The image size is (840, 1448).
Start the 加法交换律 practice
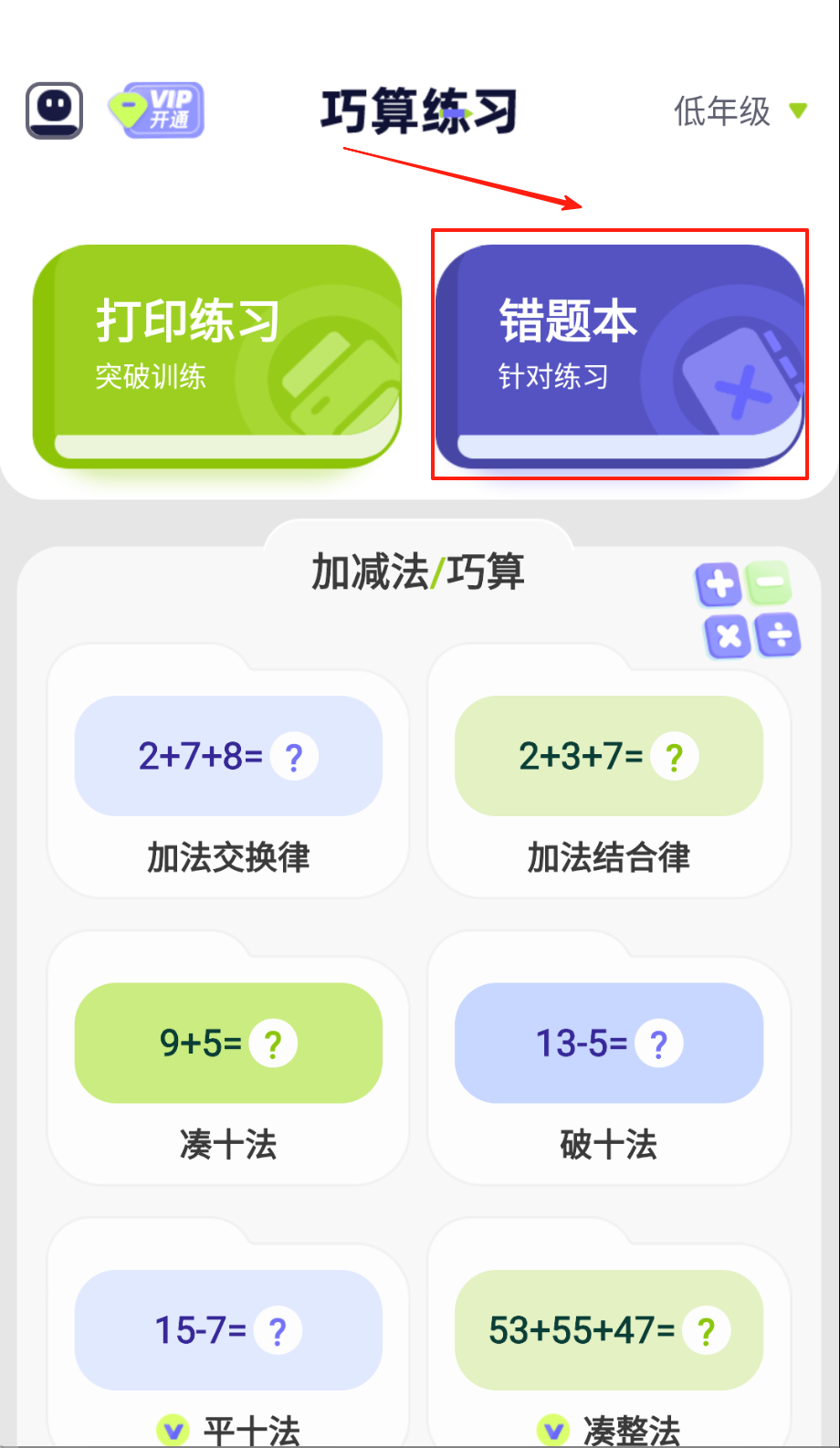tap(228, 776)
